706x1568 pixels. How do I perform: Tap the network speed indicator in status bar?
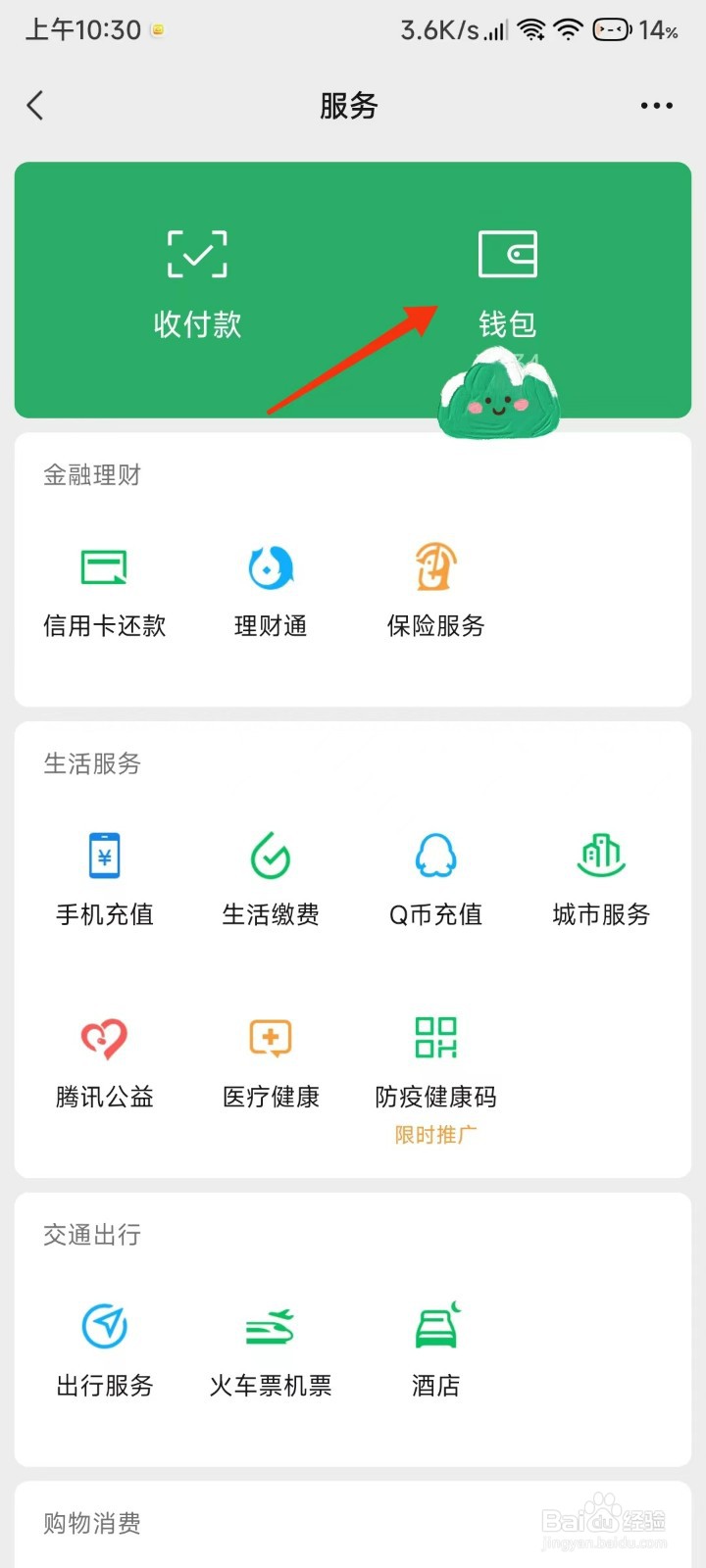(440, 29)
